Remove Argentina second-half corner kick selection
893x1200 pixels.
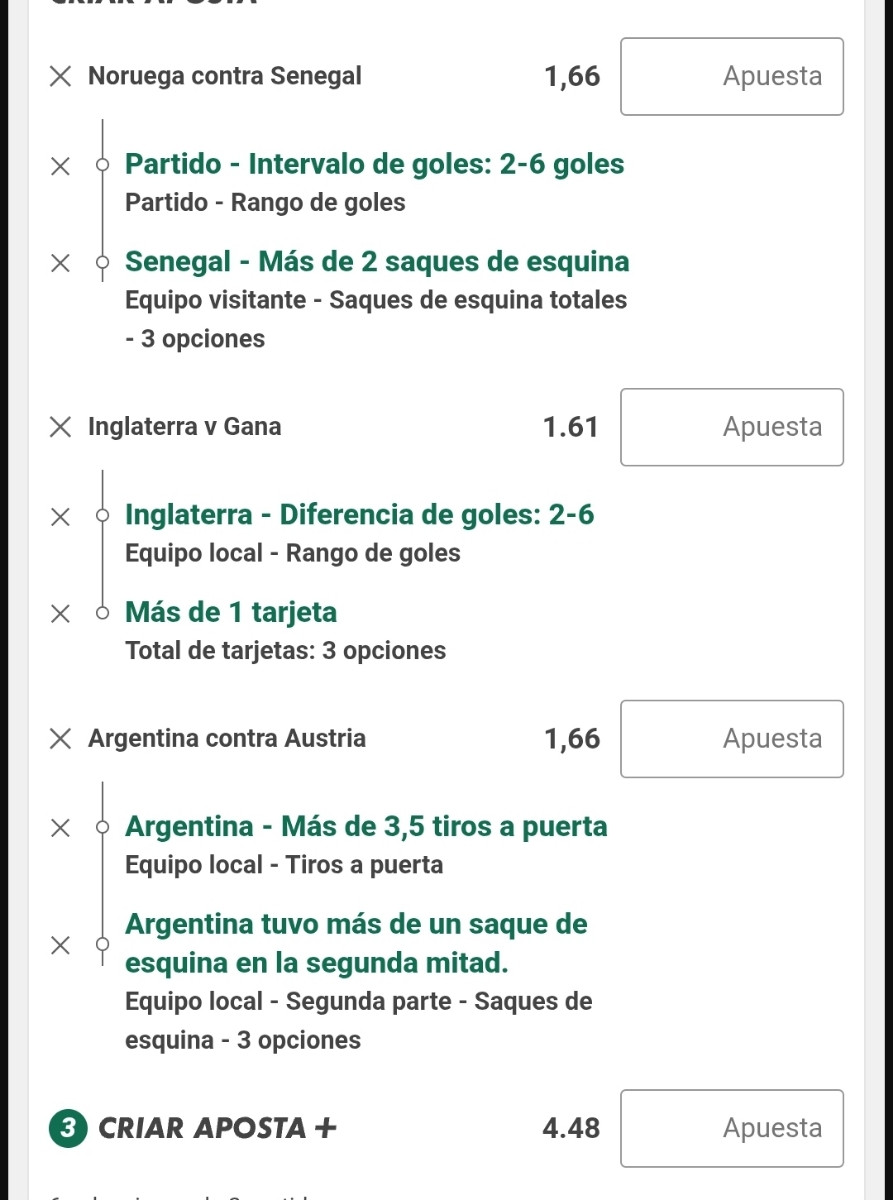[61, 944]
